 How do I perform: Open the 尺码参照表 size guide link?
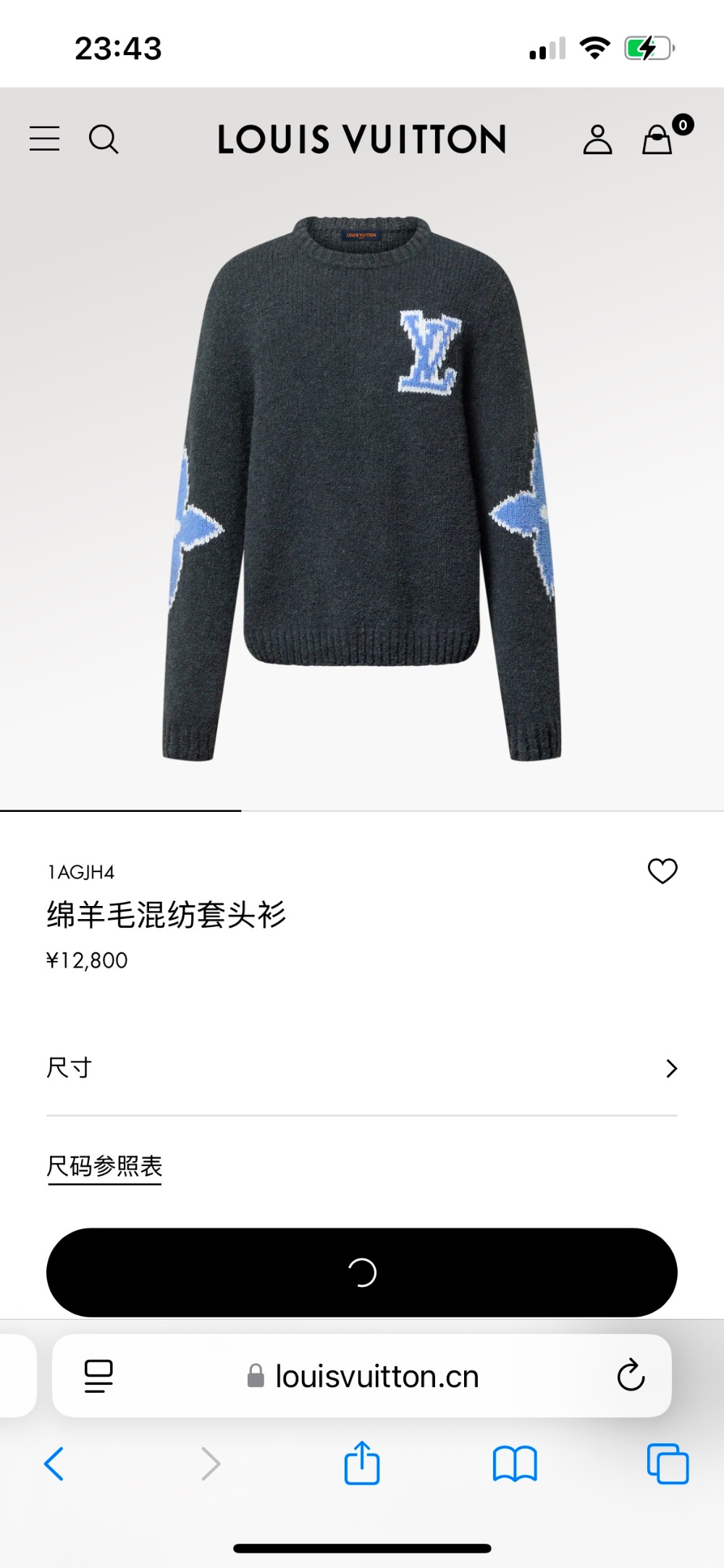tap(104, 1166)
